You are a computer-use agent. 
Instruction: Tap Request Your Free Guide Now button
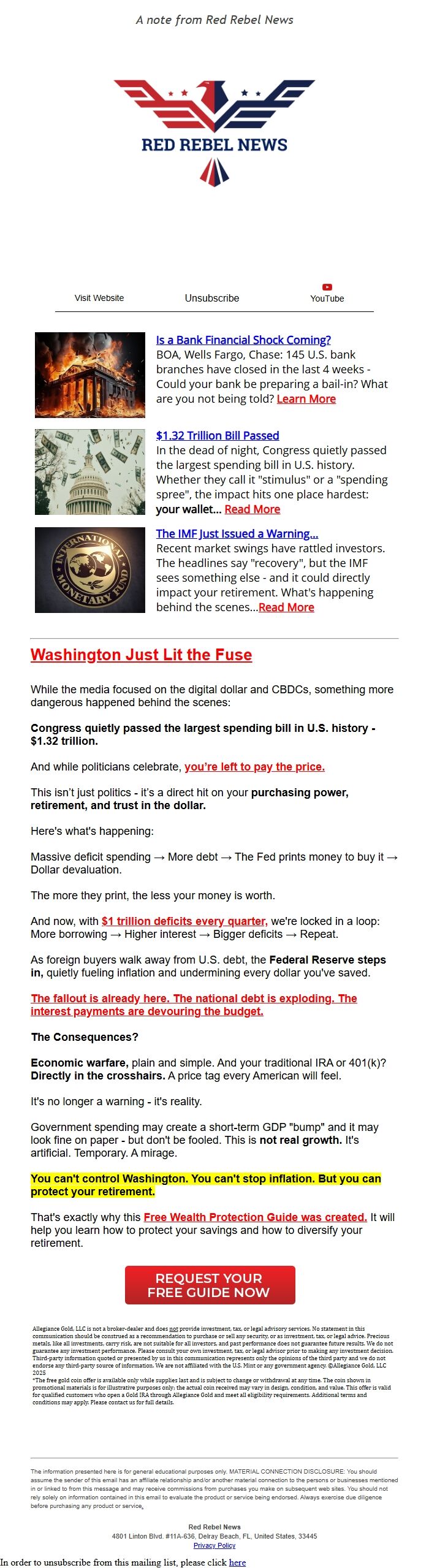(210, 1285)
